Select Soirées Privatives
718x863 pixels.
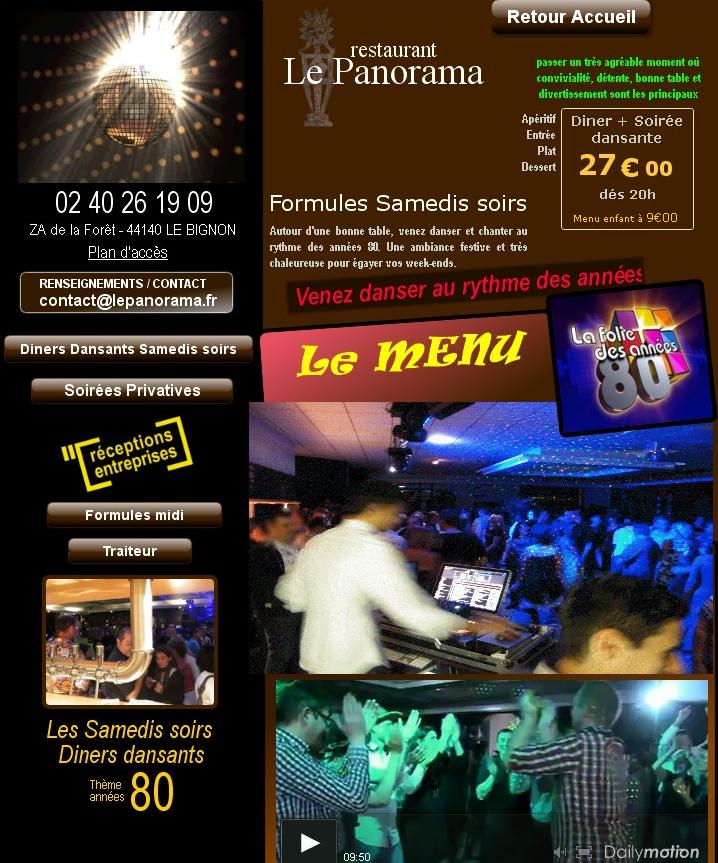132,390
